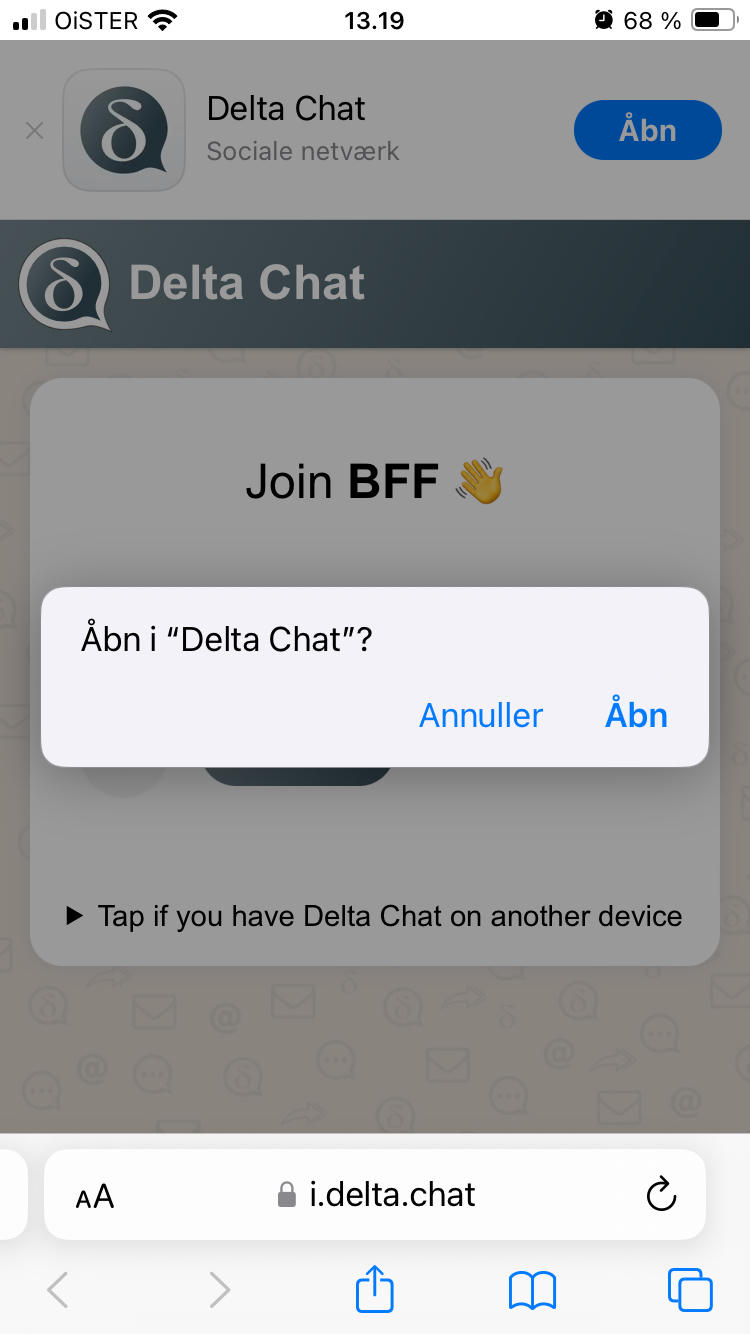The height and width of the screenshot is (1334, 750).
Task: Expand "Tap if you have Delta Chat on another device"
Action: click(x=374, y=916)
